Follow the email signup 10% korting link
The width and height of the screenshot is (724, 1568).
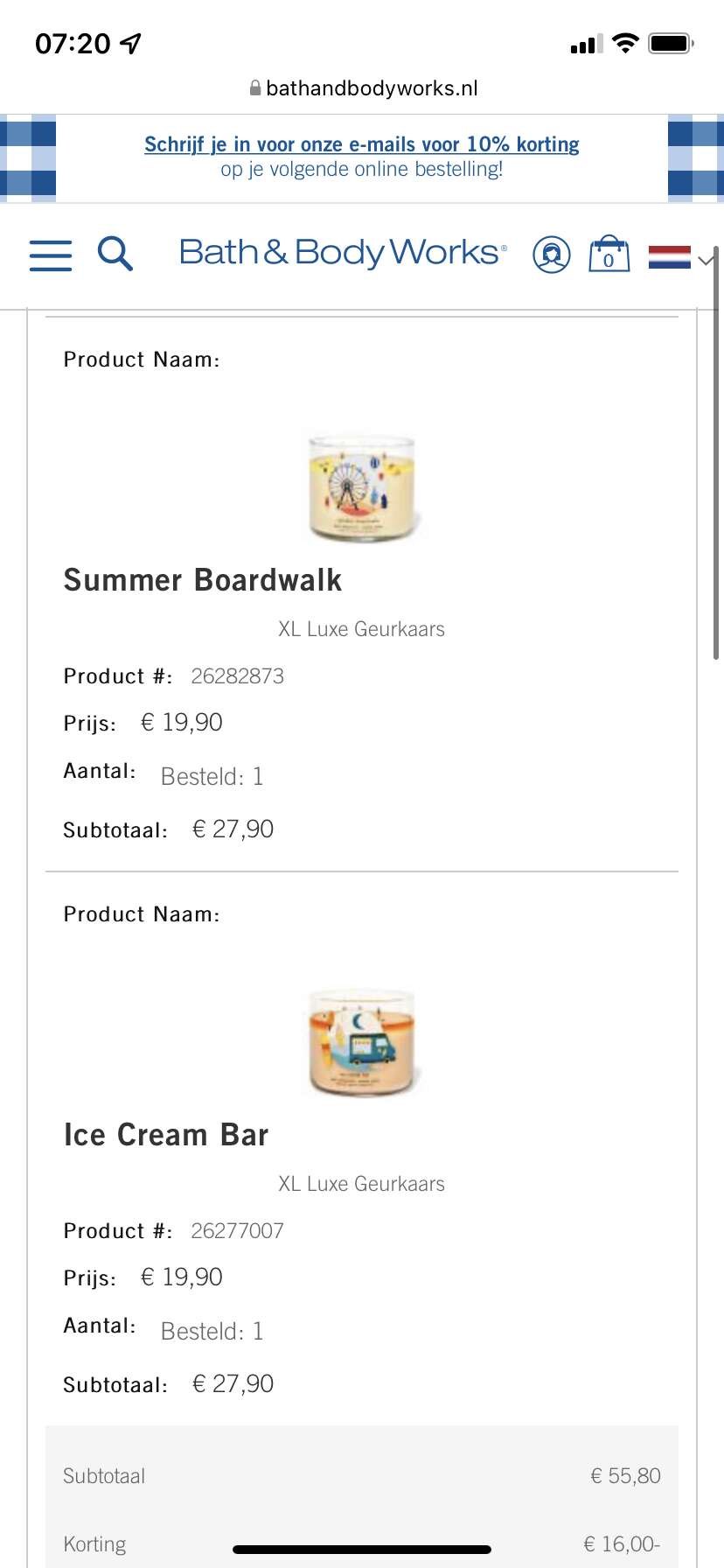[x=362, y=144]
